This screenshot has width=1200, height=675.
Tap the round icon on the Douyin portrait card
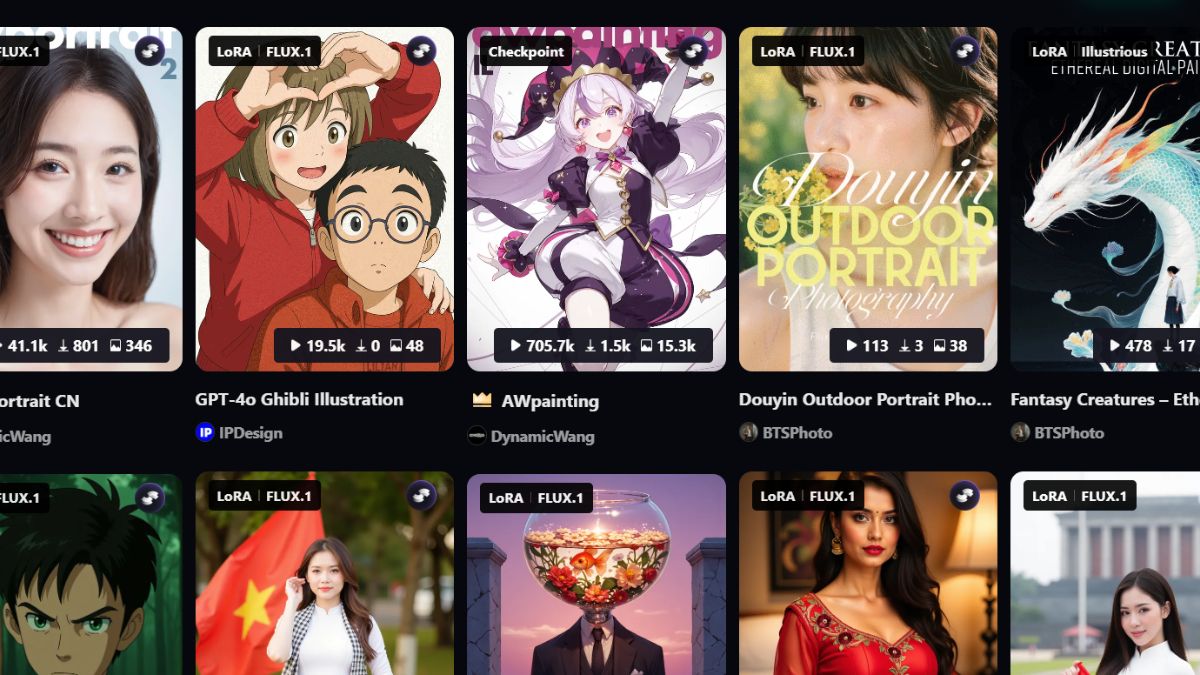click(x=964, y=51)
